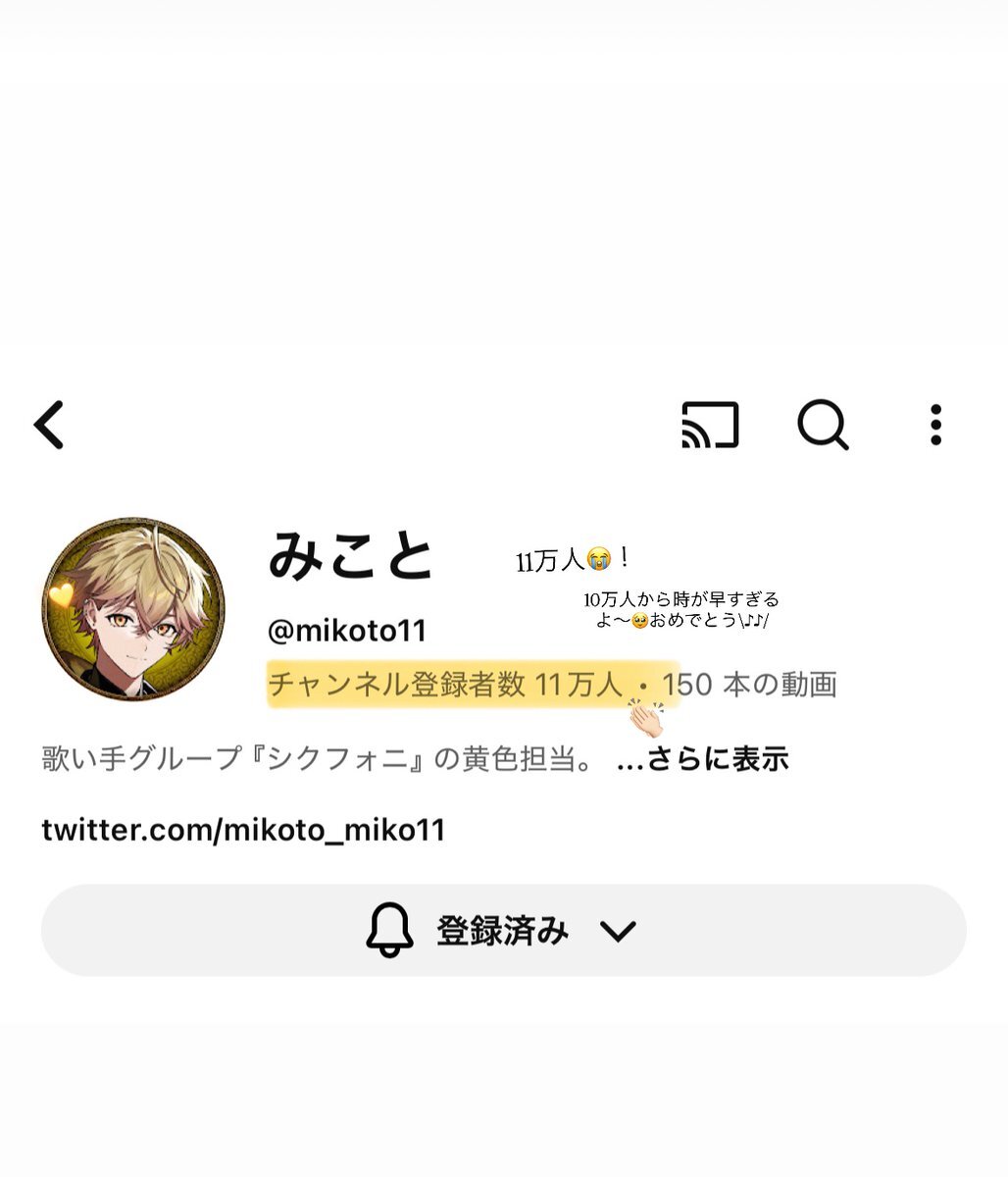View みこと's channel profile picture
The width and height of the screenshot is (1008, 1177).
pyautogui.click(x=133, y=609)
